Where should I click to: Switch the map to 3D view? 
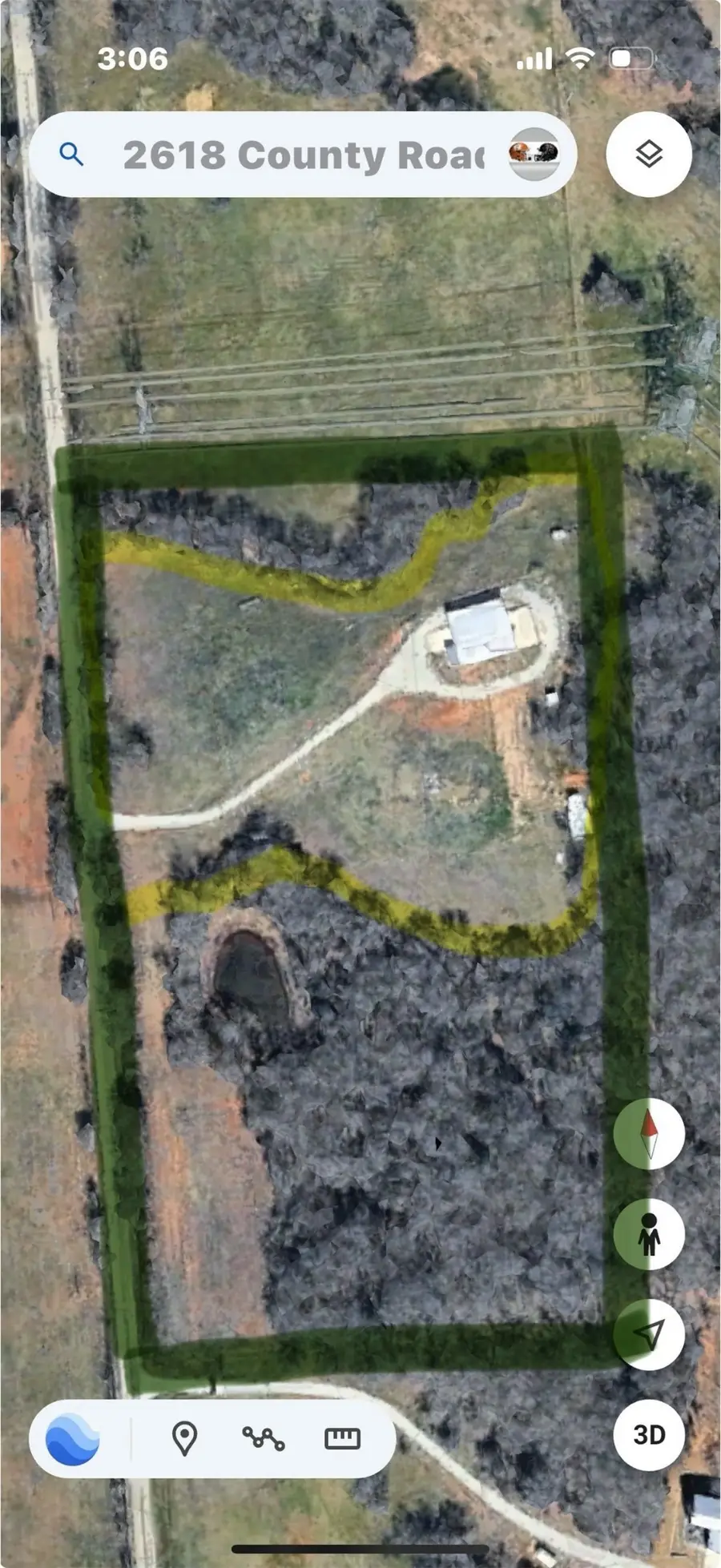[649, 1436]
